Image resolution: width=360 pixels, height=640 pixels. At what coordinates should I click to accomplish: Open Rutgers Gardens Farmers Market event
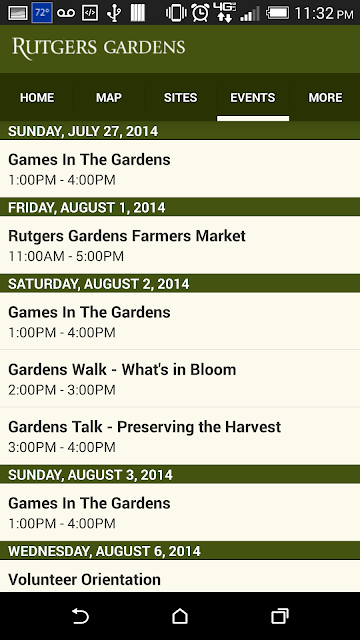(180, 245)
